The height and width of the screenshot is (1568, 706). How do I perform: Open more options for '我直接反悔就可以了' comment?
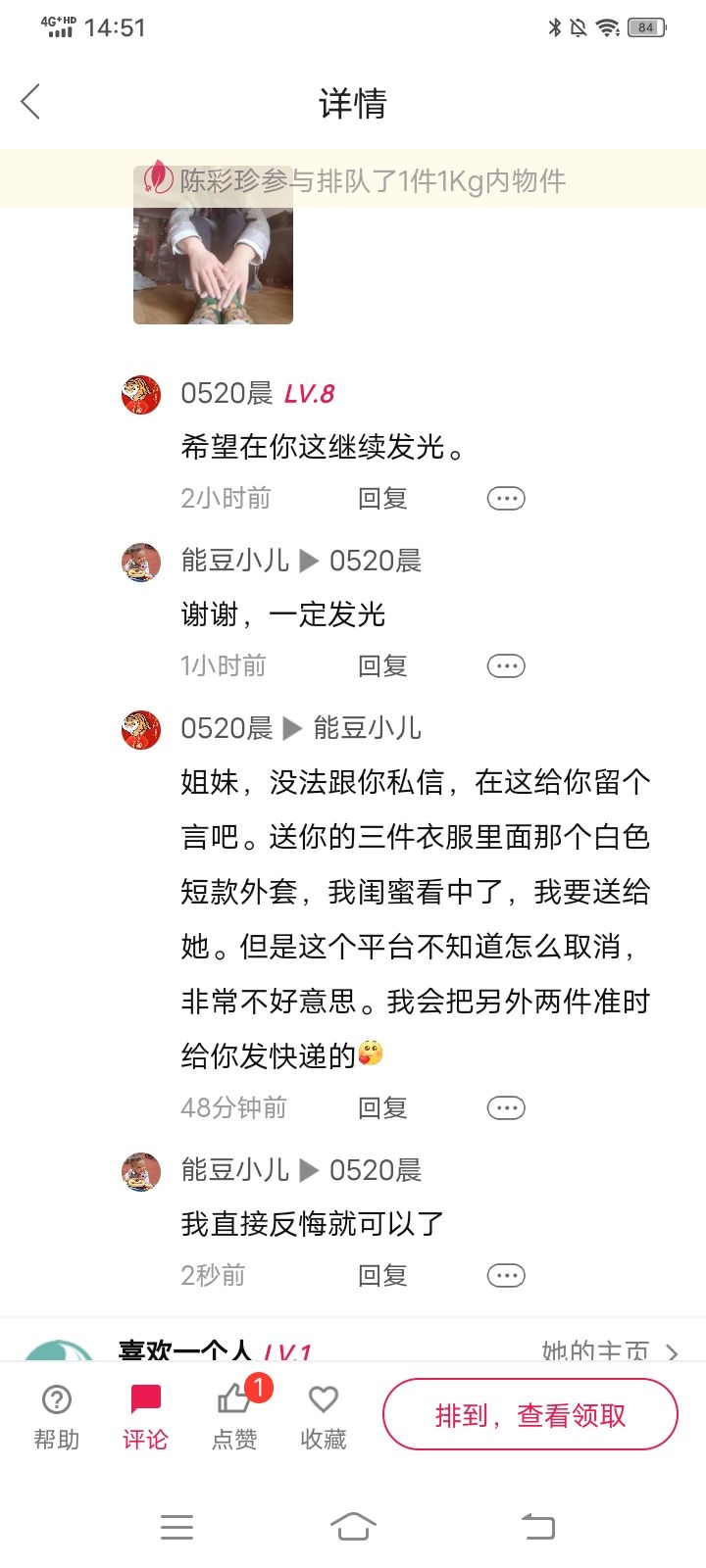click(506, 1276)
